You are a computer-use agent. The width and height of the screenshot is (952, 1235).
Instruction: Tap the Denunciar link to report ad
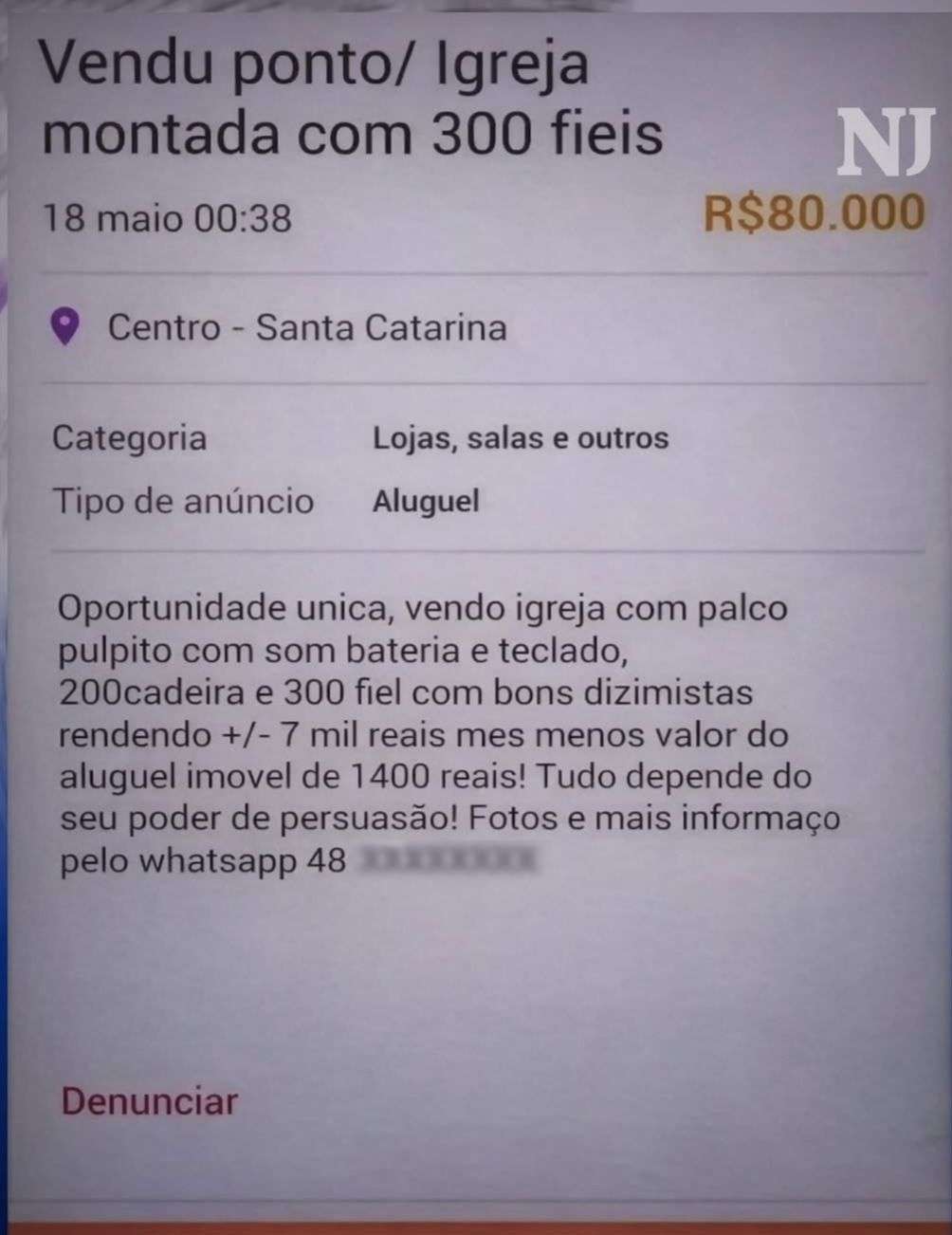pyautogui.click(x=149, y=1101)
